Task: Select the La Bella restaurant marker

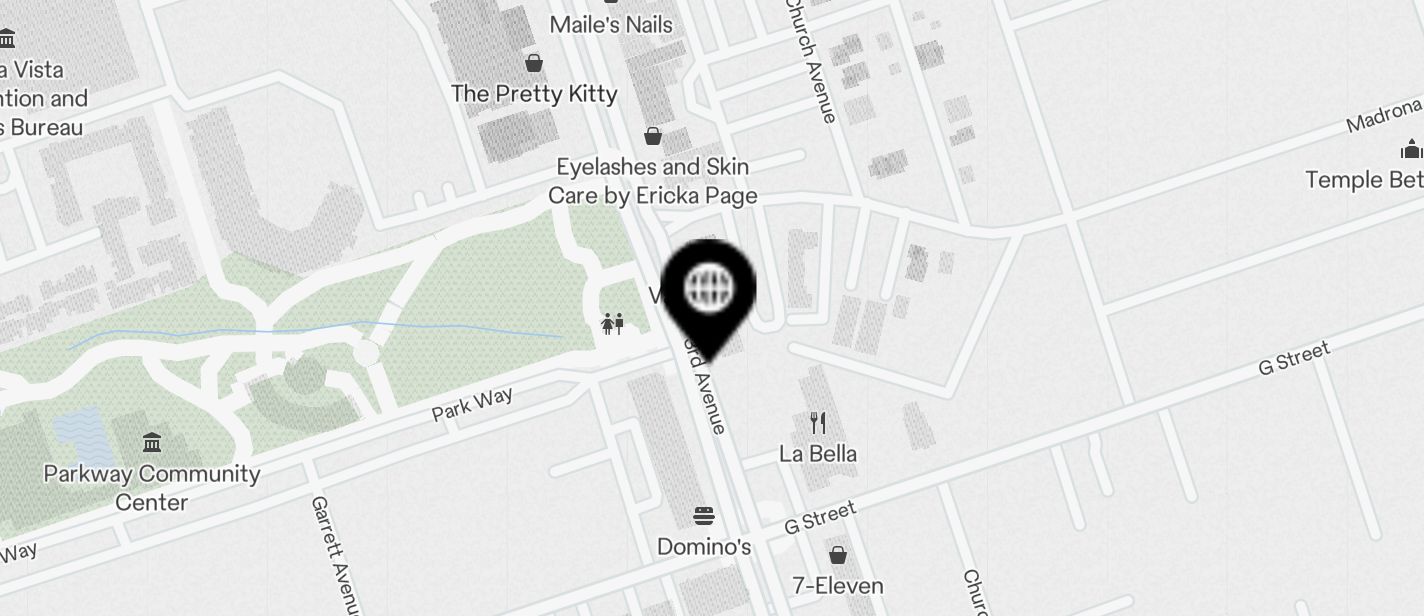Action: click(818, 424)
